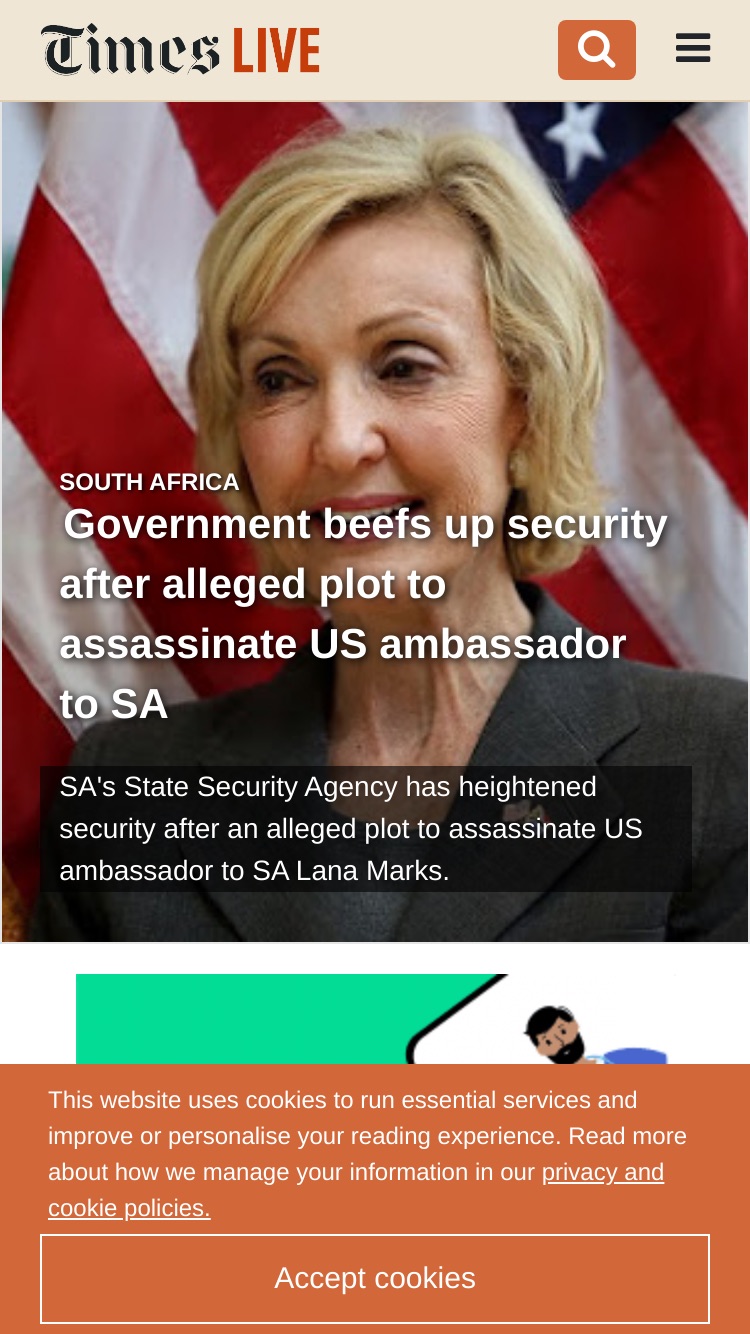Open the US ambassador assassination plot article
The image size is (750, 1334).
click(364, 614)
